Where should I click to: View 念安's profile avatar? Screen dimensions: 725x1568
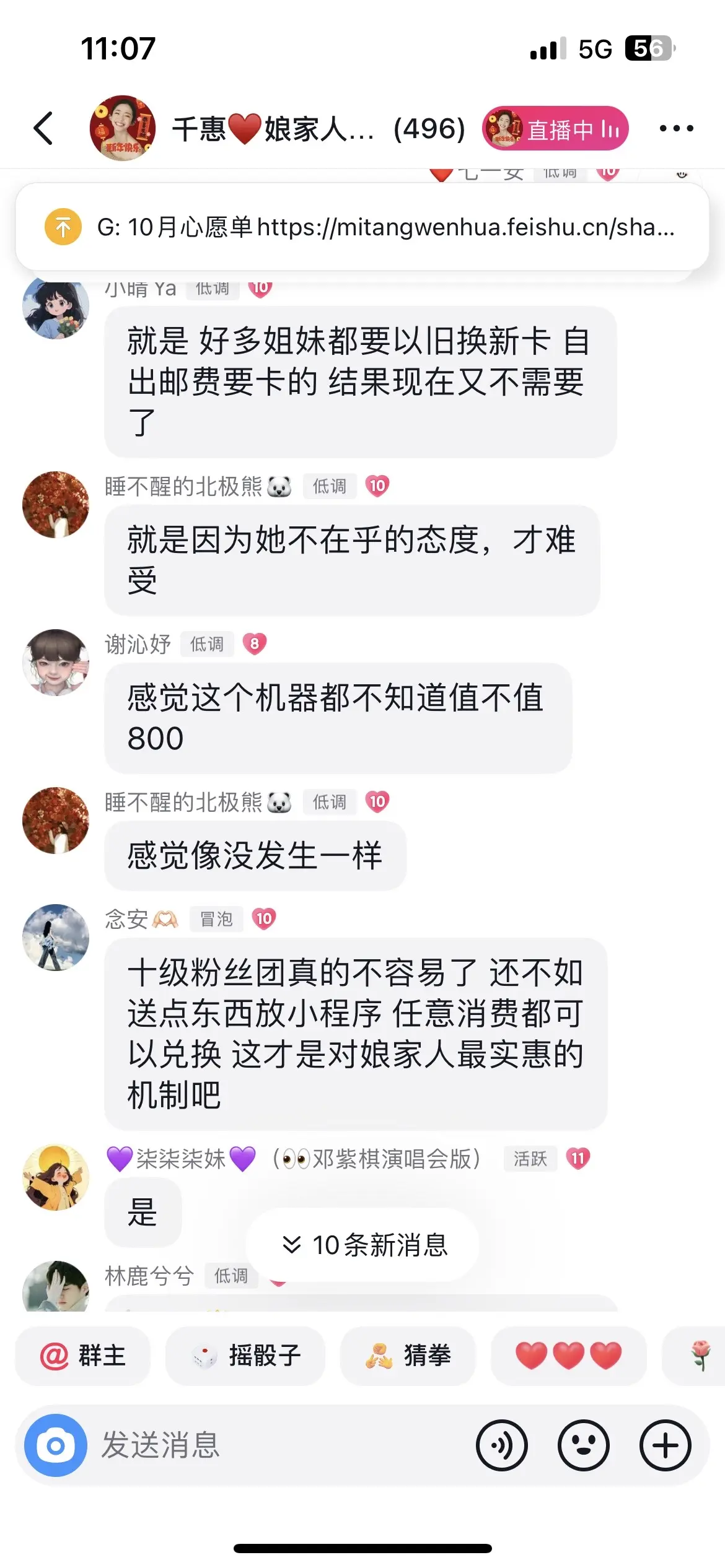pos(56,938)
